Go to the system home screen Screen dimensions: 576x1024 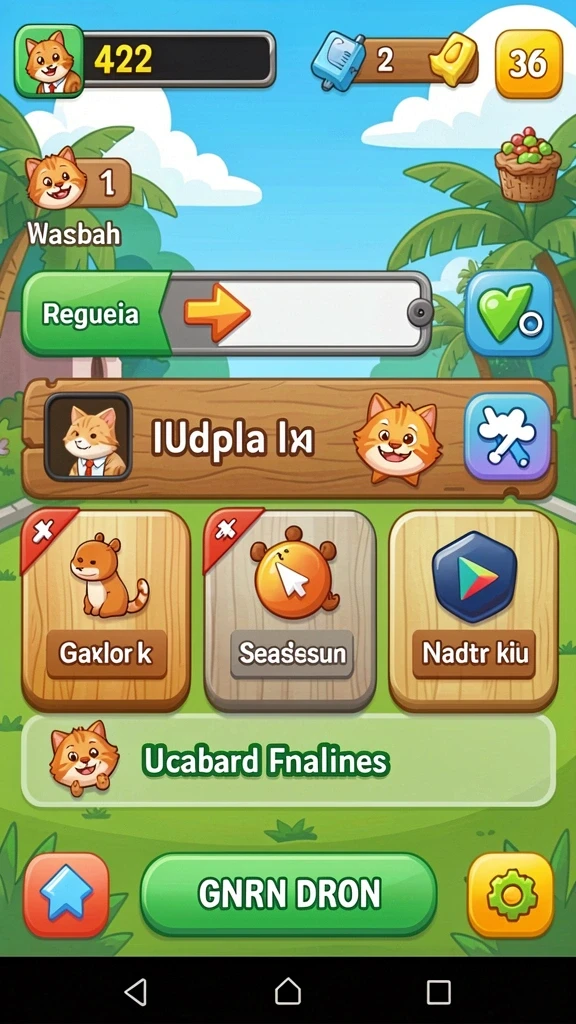[x=288, y=991]
